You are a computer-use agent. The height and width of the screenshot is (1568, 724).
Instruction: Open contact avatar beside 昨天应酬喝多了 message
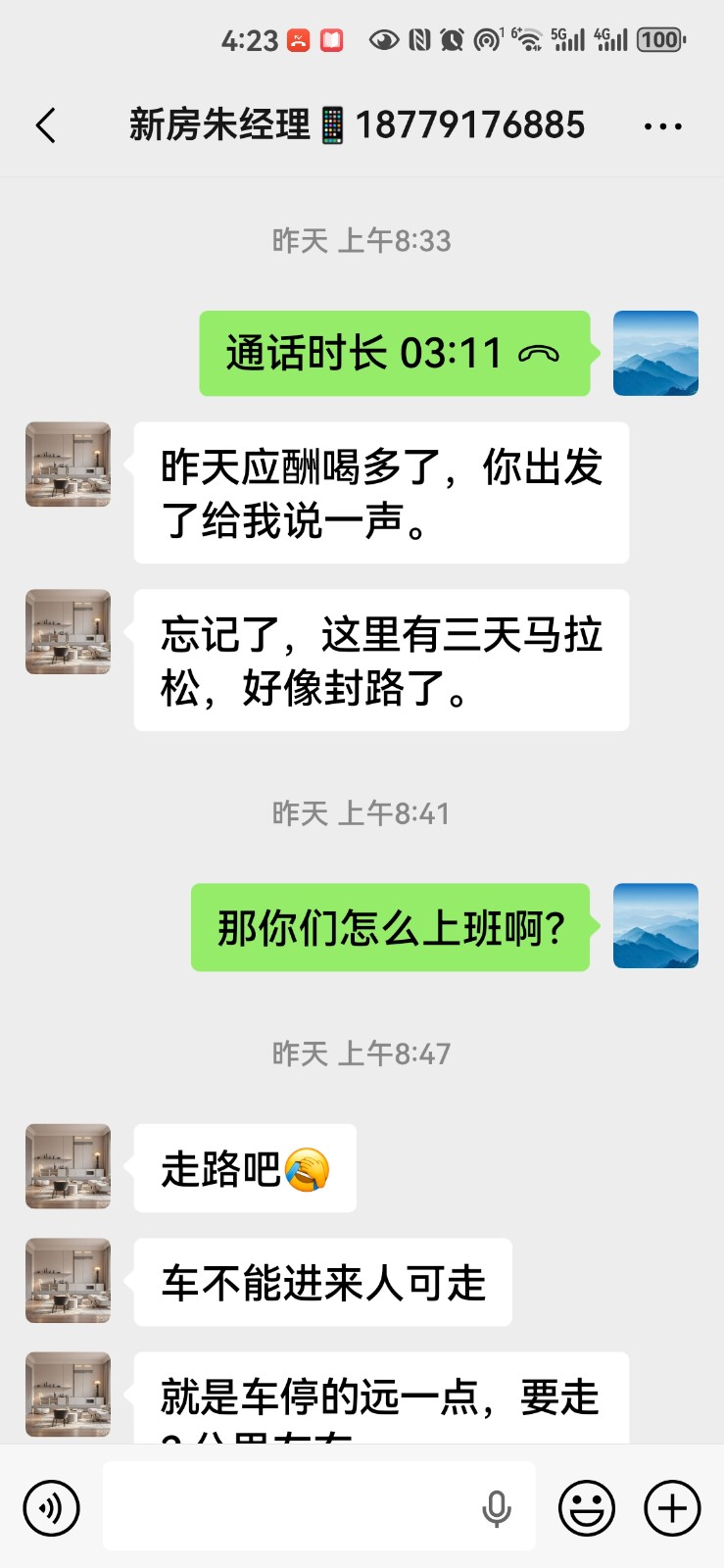[x=68, y=465]
